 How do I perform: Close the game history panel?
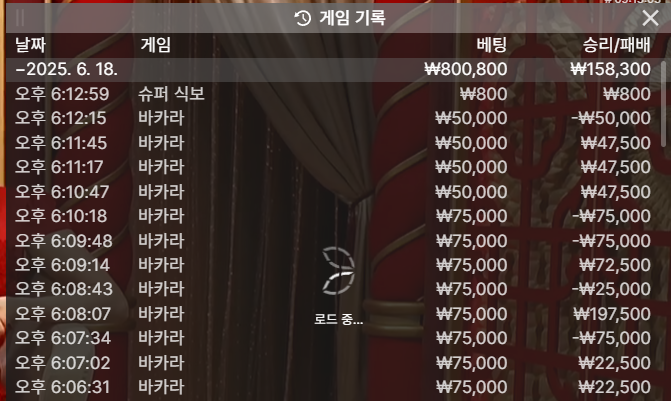pos(649,18)
